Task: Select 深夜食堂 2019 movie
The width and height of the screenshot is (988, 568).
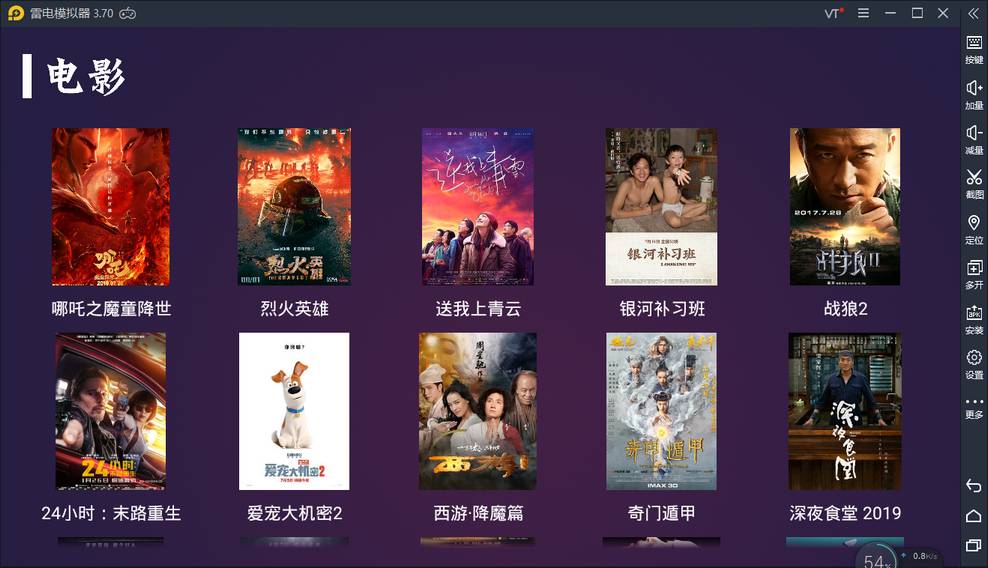Action: [845, 411]
